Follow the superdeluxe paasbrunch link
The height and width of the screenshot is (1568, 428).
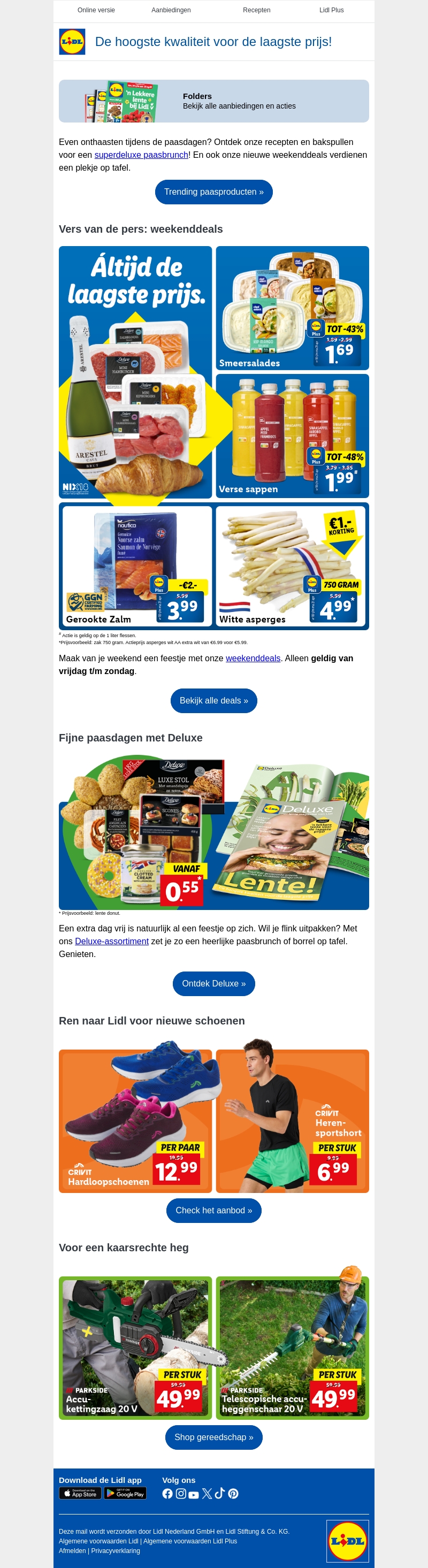[x=141, y=155]
